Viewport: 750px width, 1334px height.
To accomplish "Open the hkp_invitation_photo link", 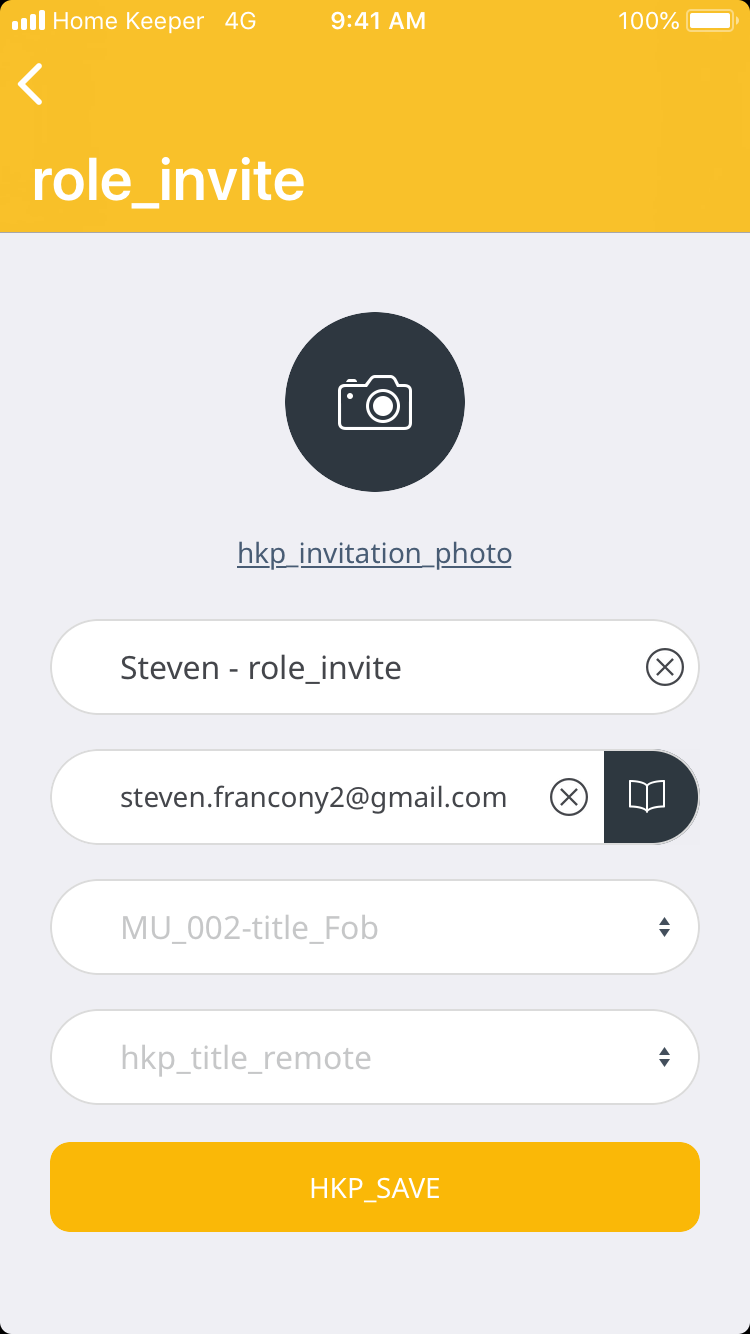I will click(374, 553).
